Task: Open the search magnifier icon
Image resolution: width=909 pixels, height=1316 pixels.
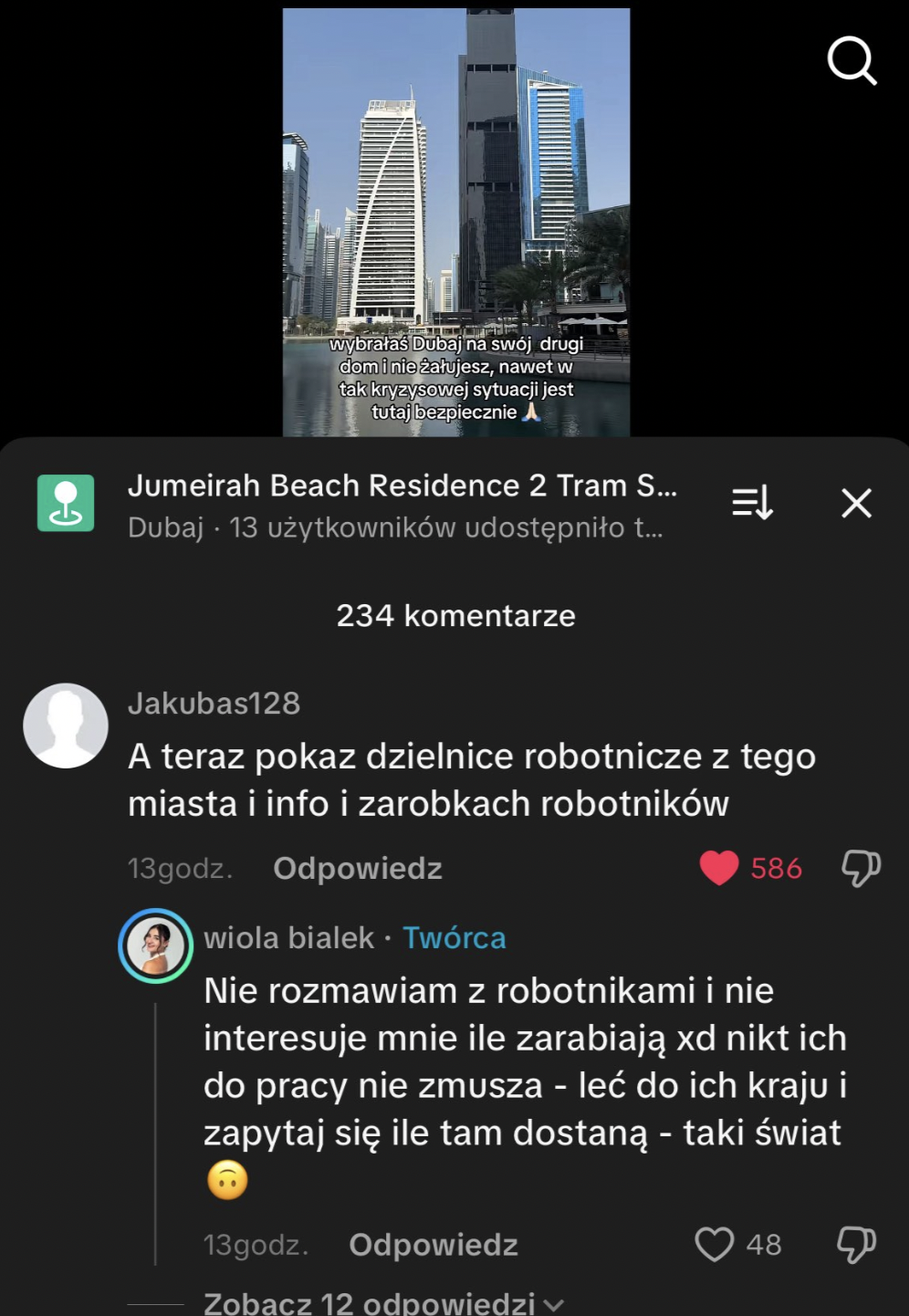Action: click(x=852, y=61)
